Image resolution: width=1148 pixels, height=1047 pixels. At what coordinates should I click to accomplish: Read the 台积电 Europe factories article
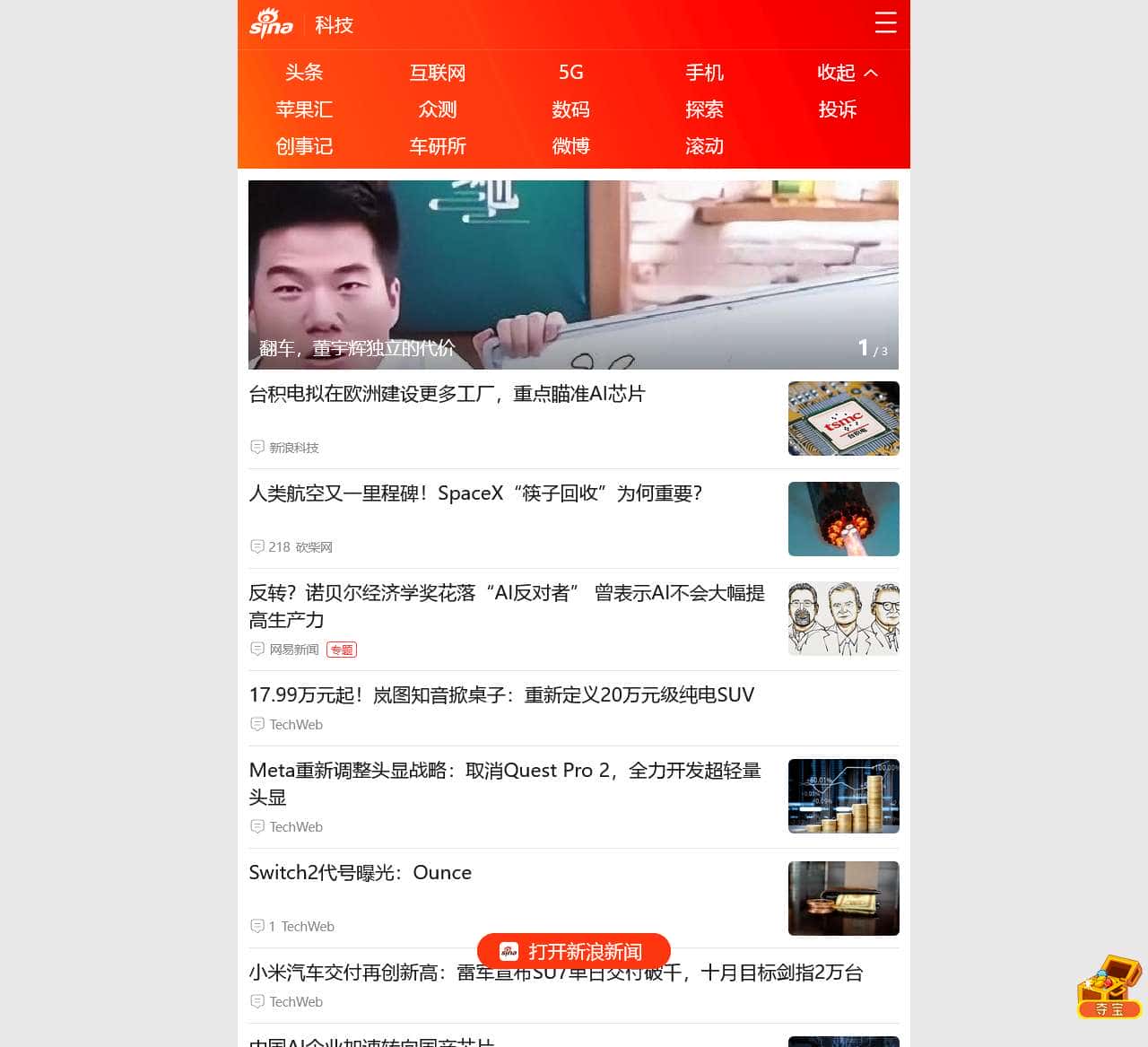pos(447,394)
